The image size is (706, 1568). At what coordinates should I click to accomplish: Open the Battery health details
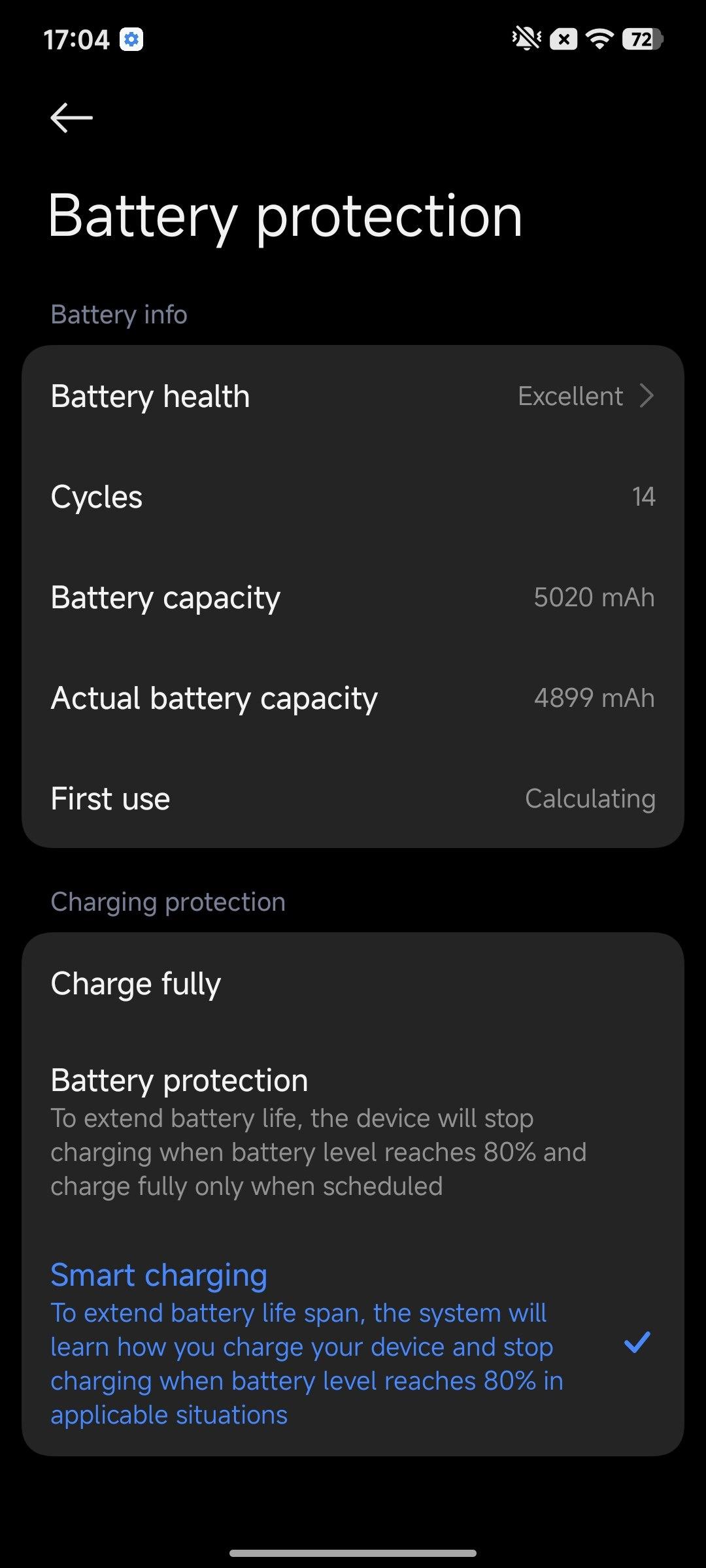[x=353, y=396]
